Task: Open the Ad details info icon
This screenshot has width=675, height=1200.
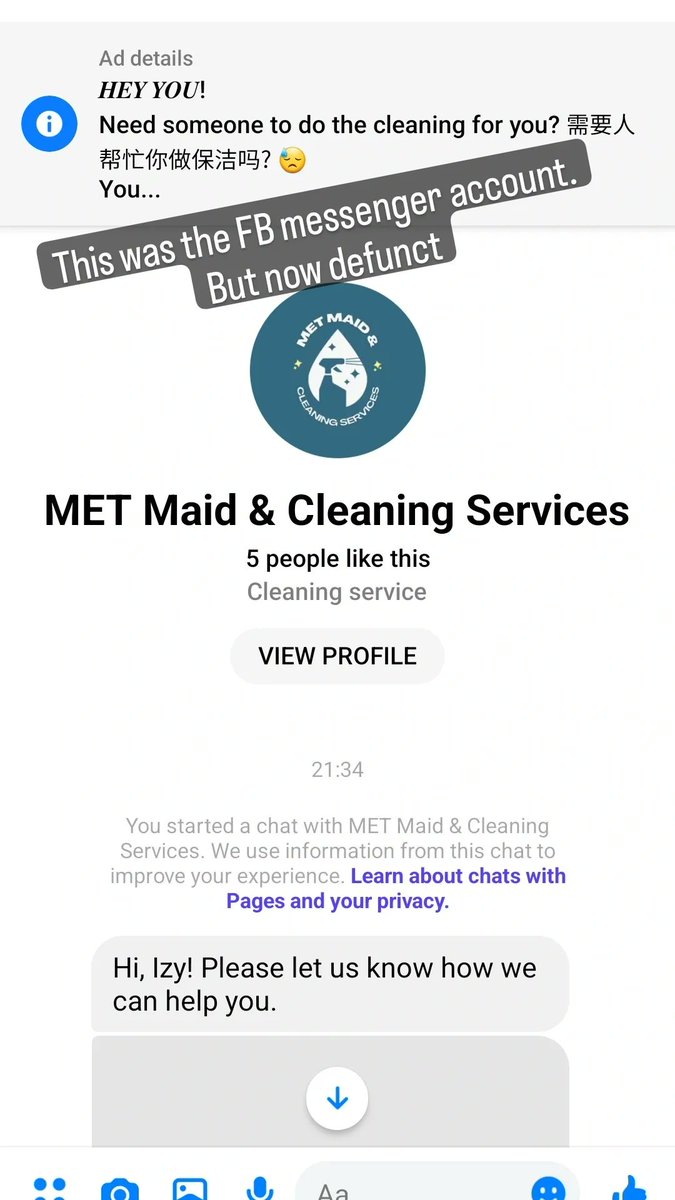Action: tap(50, 124)
